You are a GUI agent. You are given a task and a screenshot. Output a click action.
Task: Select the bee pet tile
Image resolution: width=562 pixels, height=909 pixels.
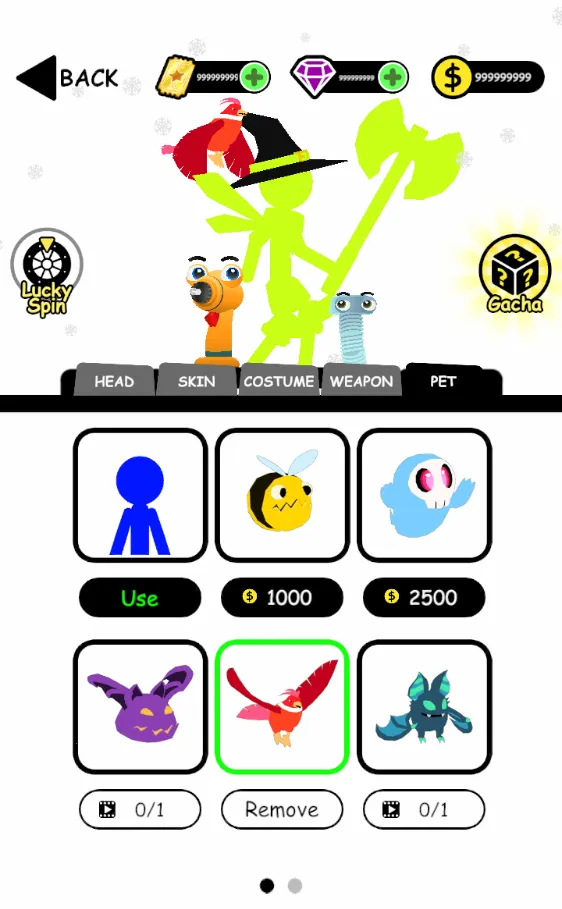tap(282, 495)
